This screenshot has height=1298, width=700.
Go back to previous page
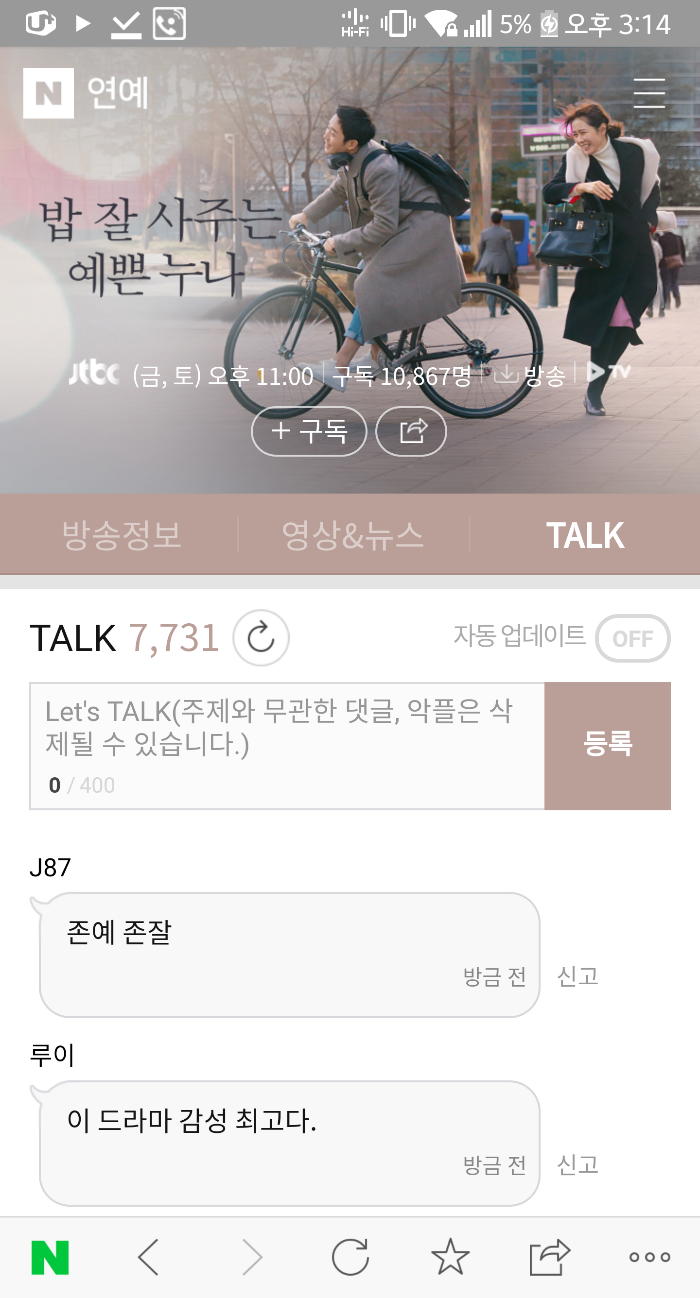[148, 1257]
